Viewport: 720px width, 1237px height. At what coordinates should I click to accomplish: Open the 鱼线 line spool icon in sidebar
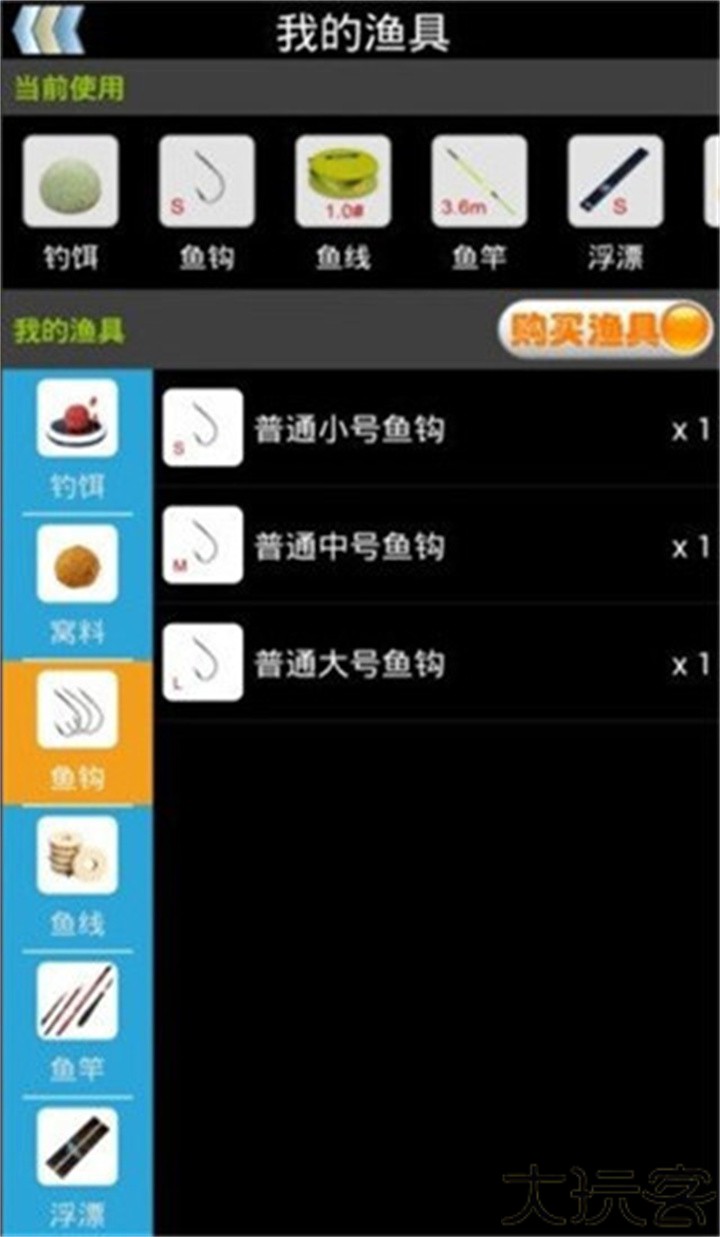coord(76,857)
